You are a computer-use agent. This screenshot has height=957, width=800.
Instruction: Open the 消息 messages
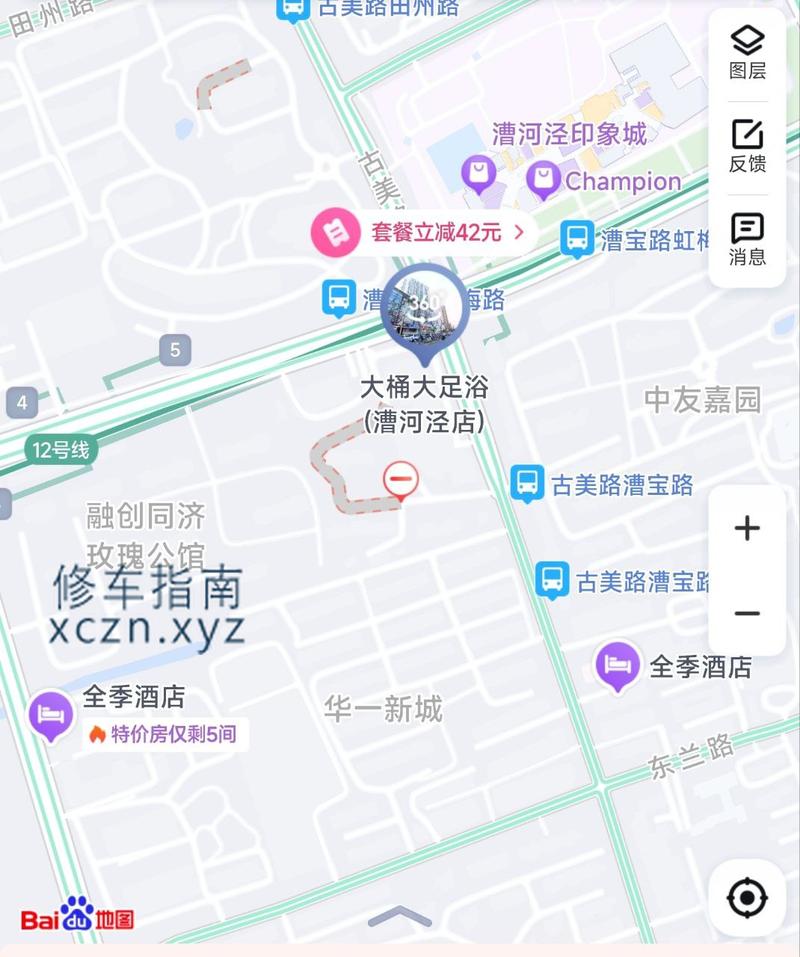click(747, 240)
